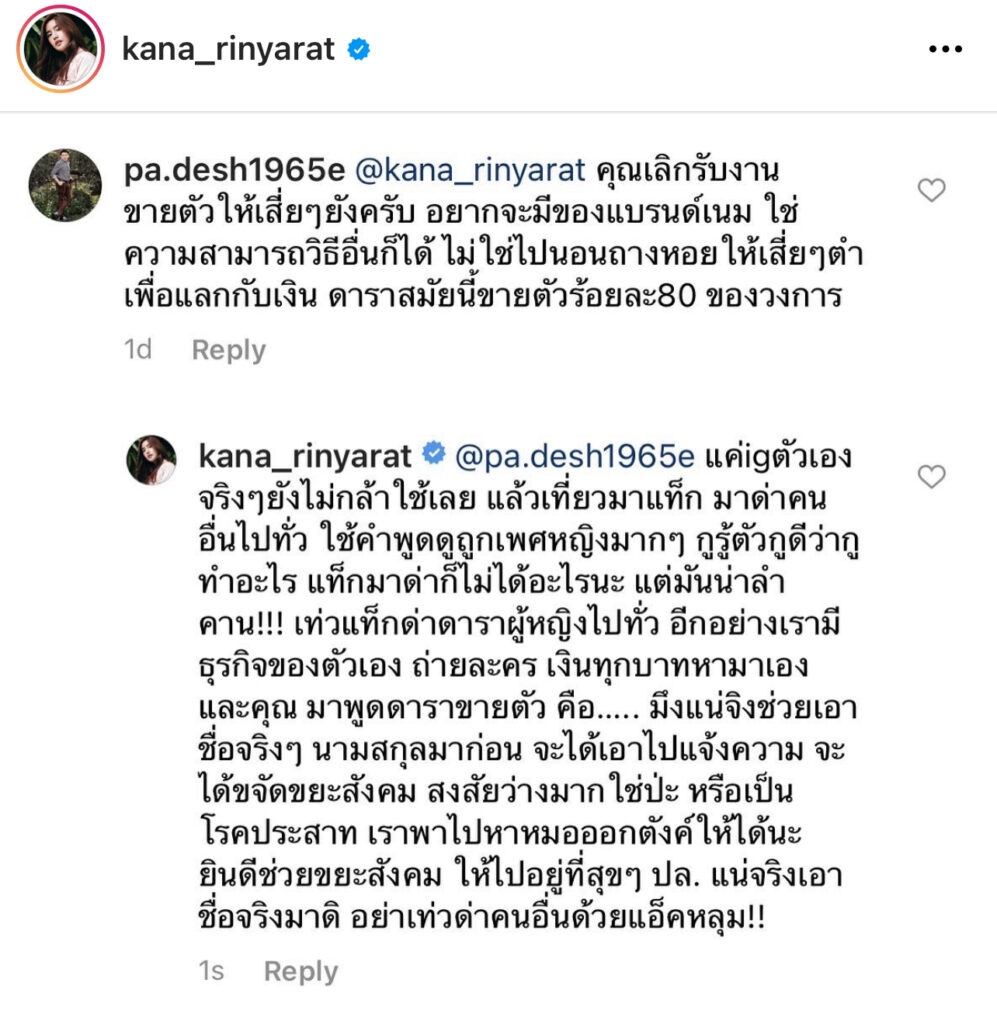Screen dimensions: 997x1024
Task: Like the comment by pa.desh1965e
Action: tap(931, 191)
